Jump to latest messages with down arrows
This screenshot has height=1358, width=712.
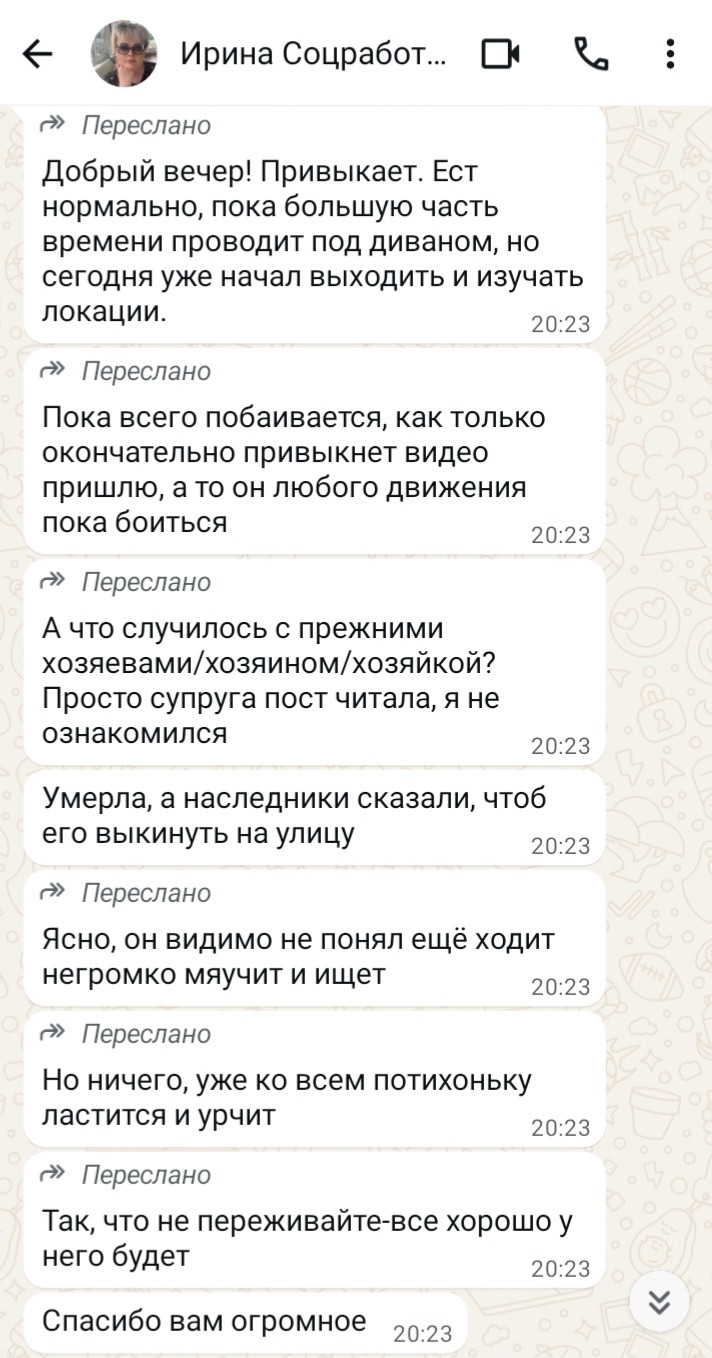pyautogui.click(x=660, y=1302)
